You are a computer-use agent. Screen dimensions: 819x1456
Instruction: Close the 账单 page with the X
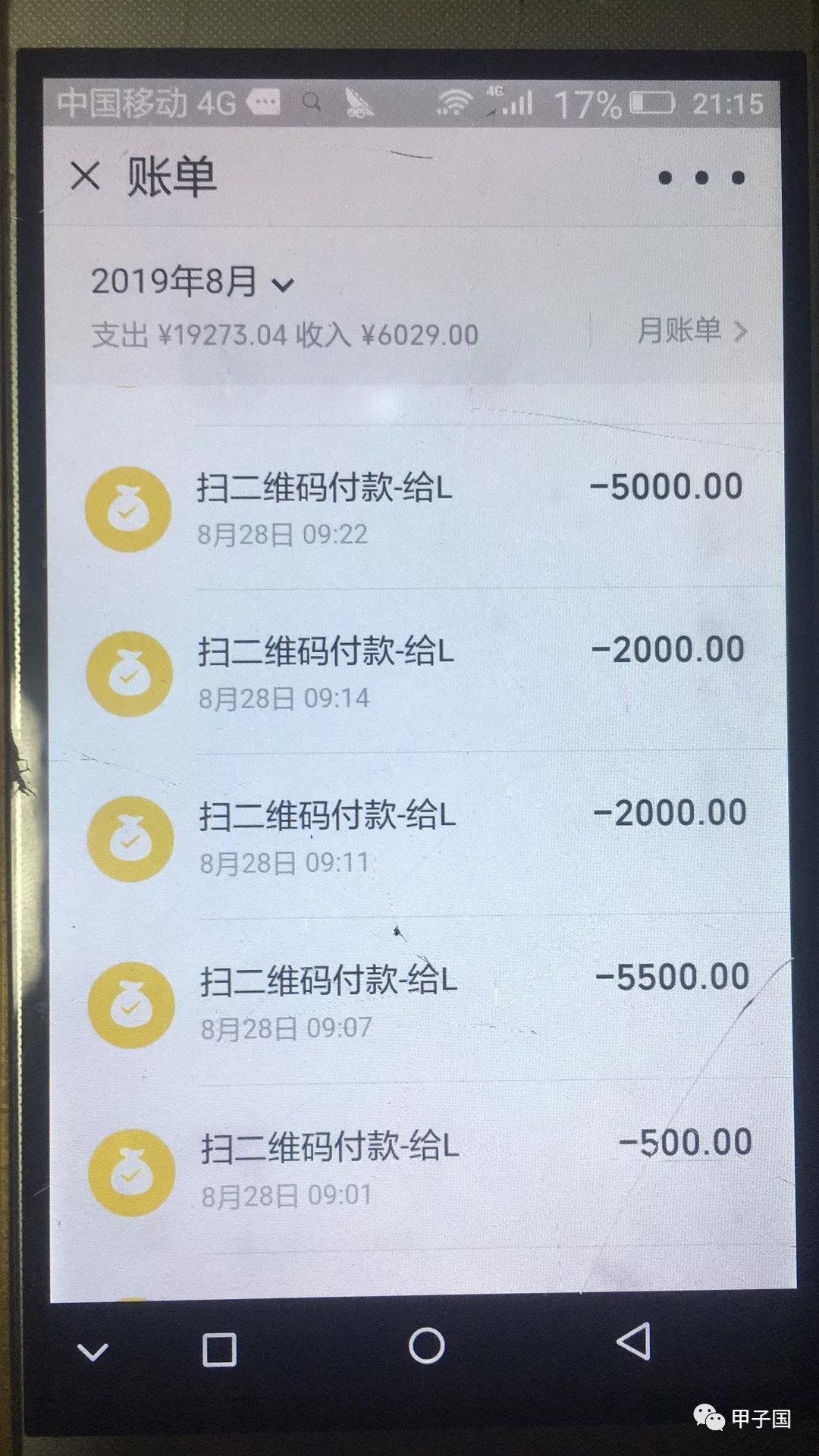(x=85, y=177)
